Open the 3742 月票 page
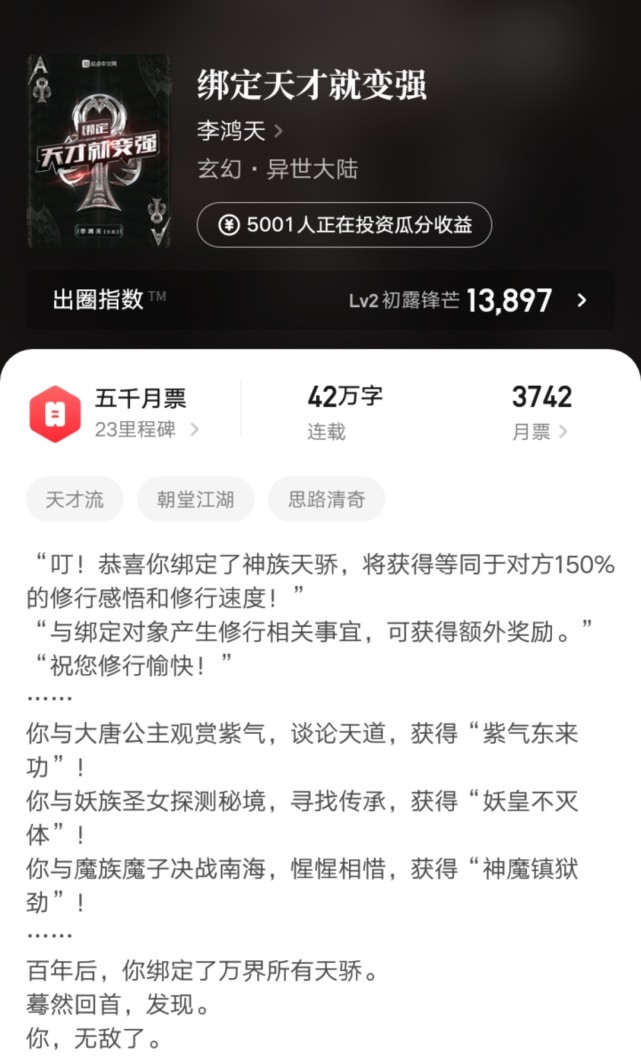Image resolution: width=641 pixels, height=1061 pixels. tap(542, 413)
